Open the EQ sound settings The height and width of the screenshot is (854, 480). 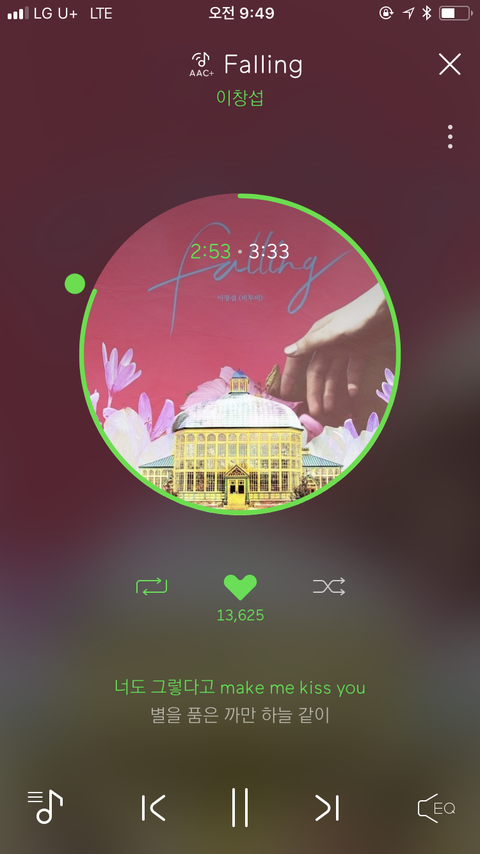436,808
